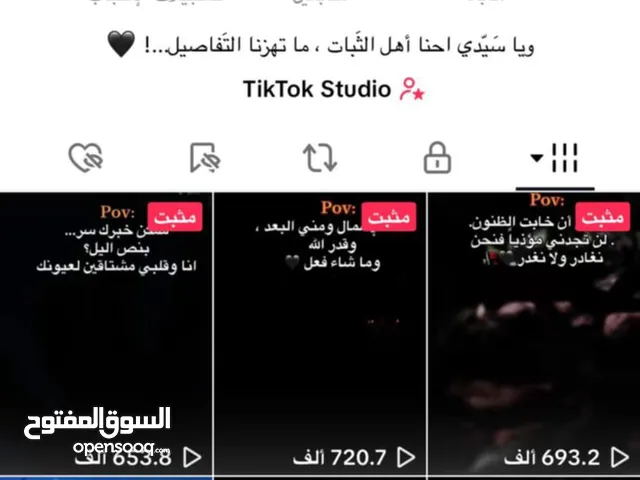
Task: Open the private videos lock tab
Action: pyautogui.click(x=437, y=158)
